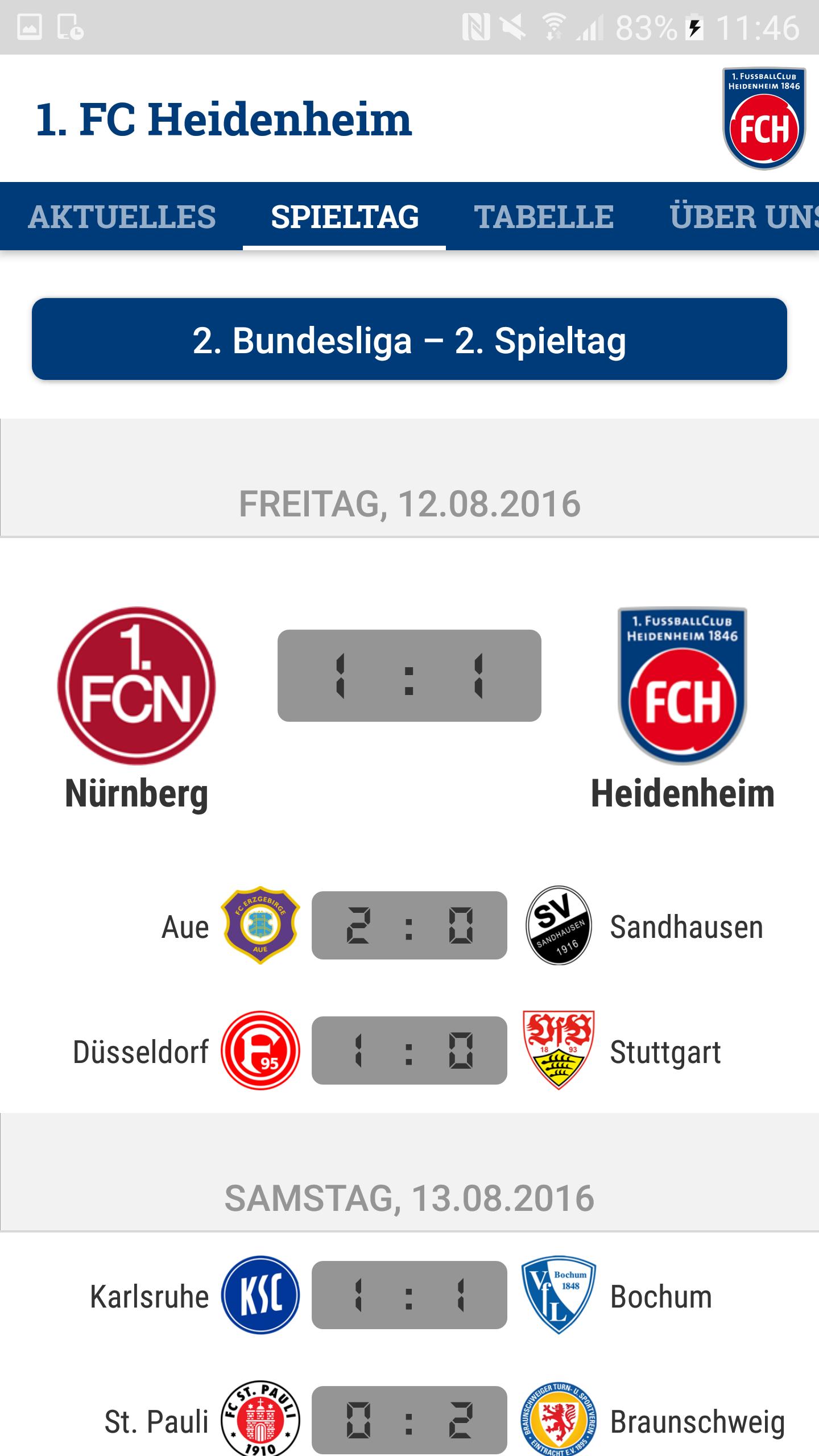Open the Nürnberg vs Heidenheim match
This screenshot has height=1456, width=819.
coord(409,676)
